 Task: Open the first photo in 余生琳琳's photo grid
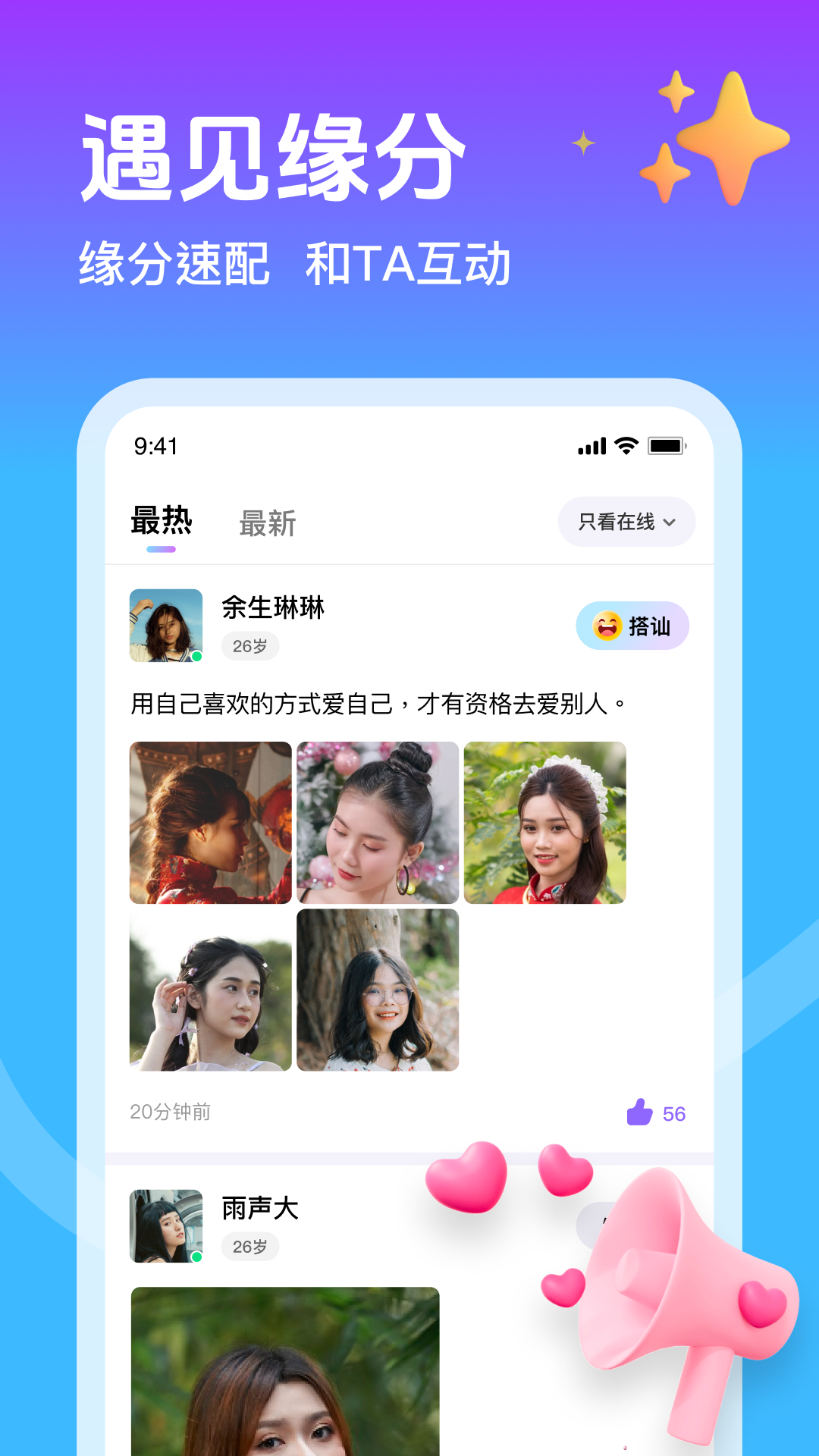(210, 822)
